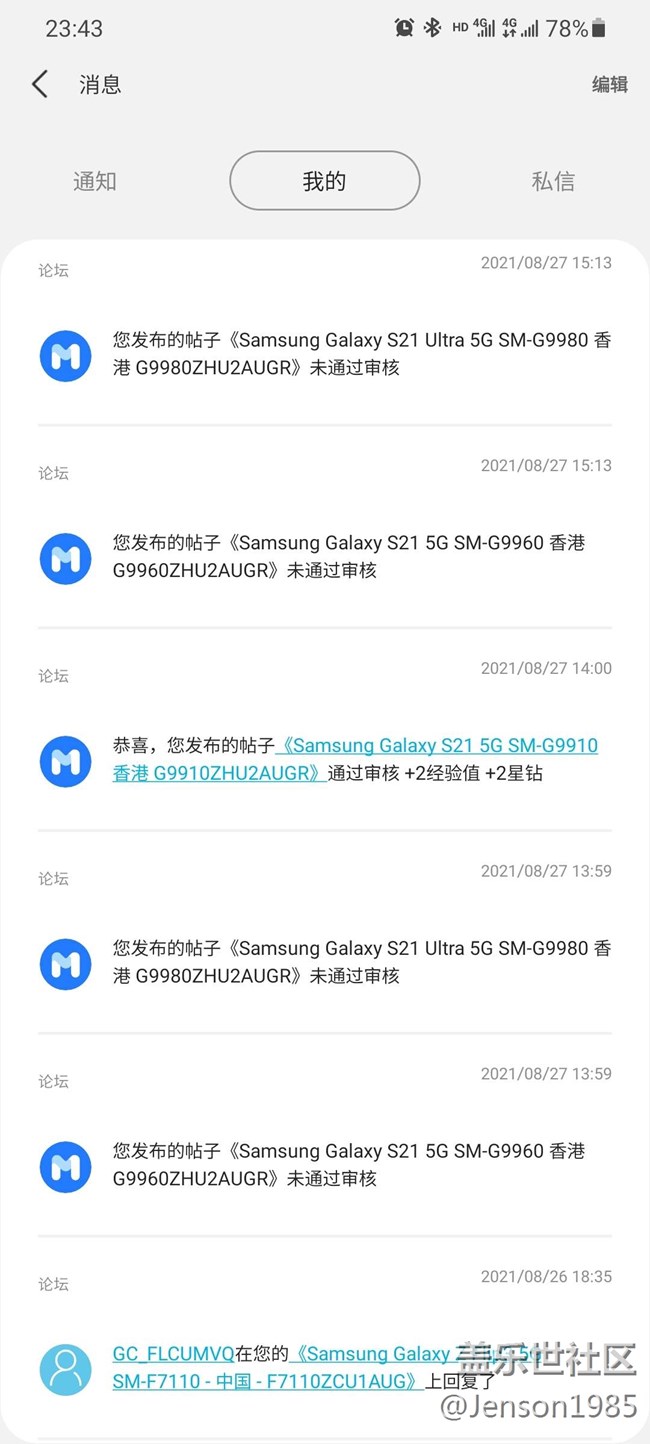650x1444 pixels.
Task: Switch to the 通知 tab
Action: (x=95, y=181)
